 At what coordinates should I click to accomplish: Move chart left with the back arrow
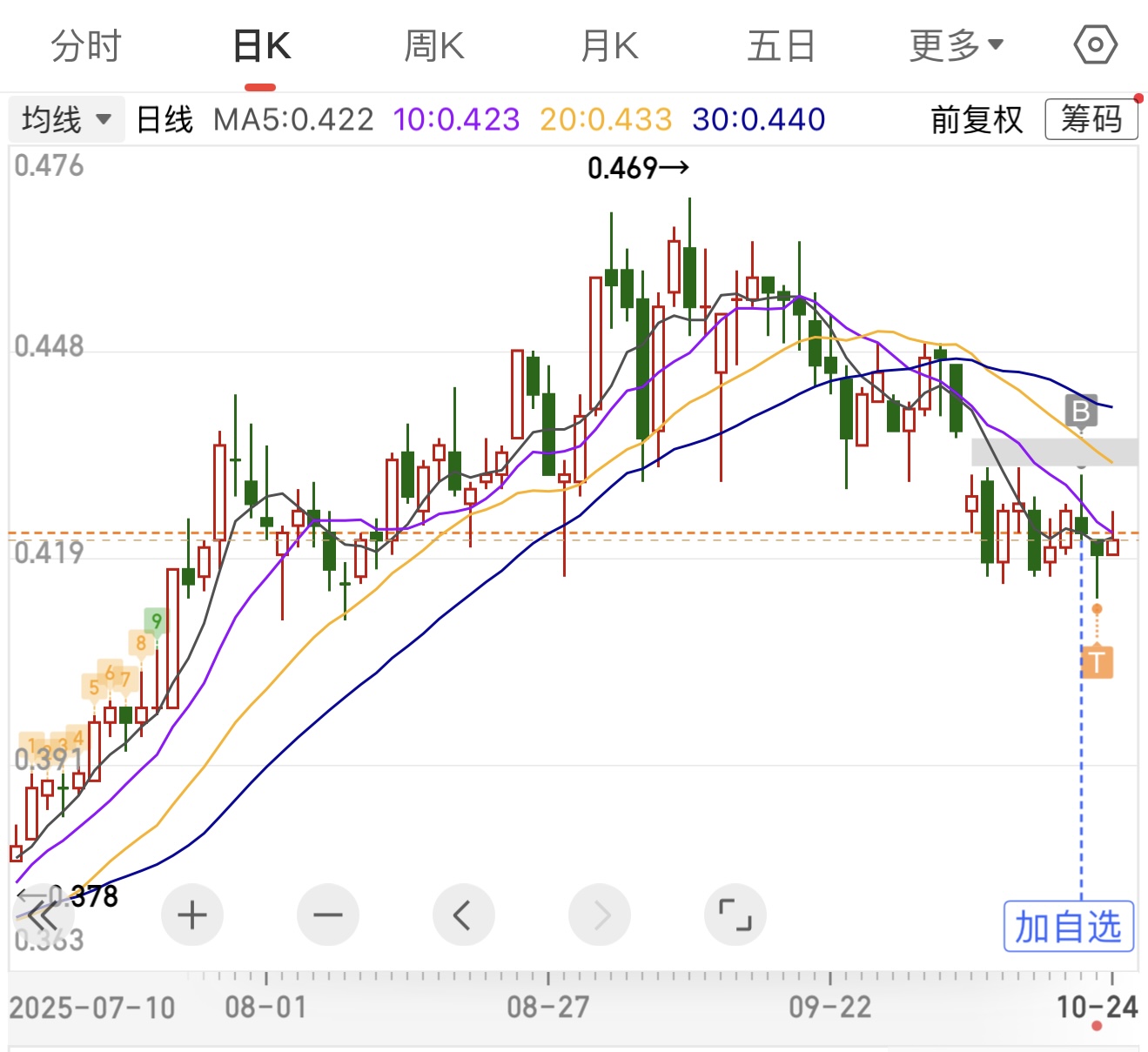463,915
